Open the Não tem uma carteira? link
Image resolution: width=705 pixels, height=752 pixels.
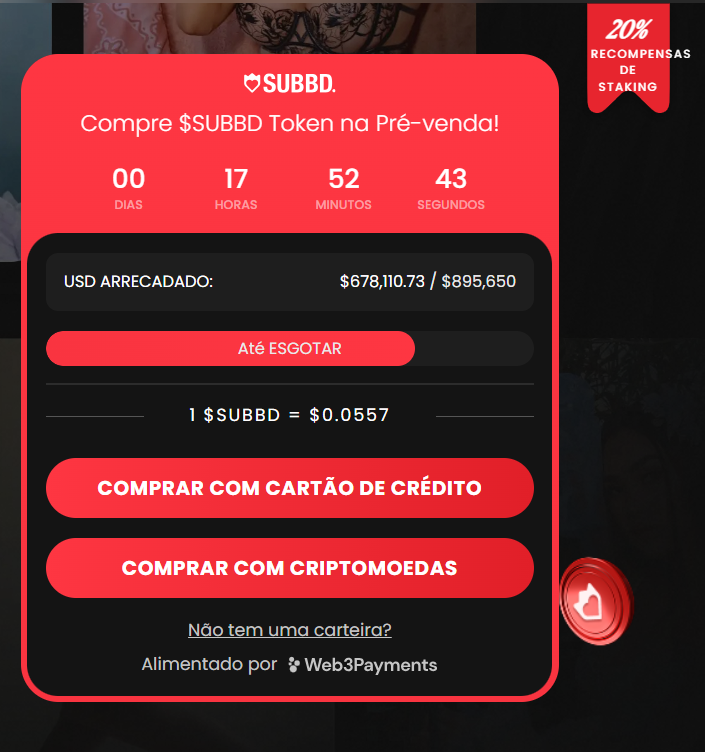(x=289, y=630)
